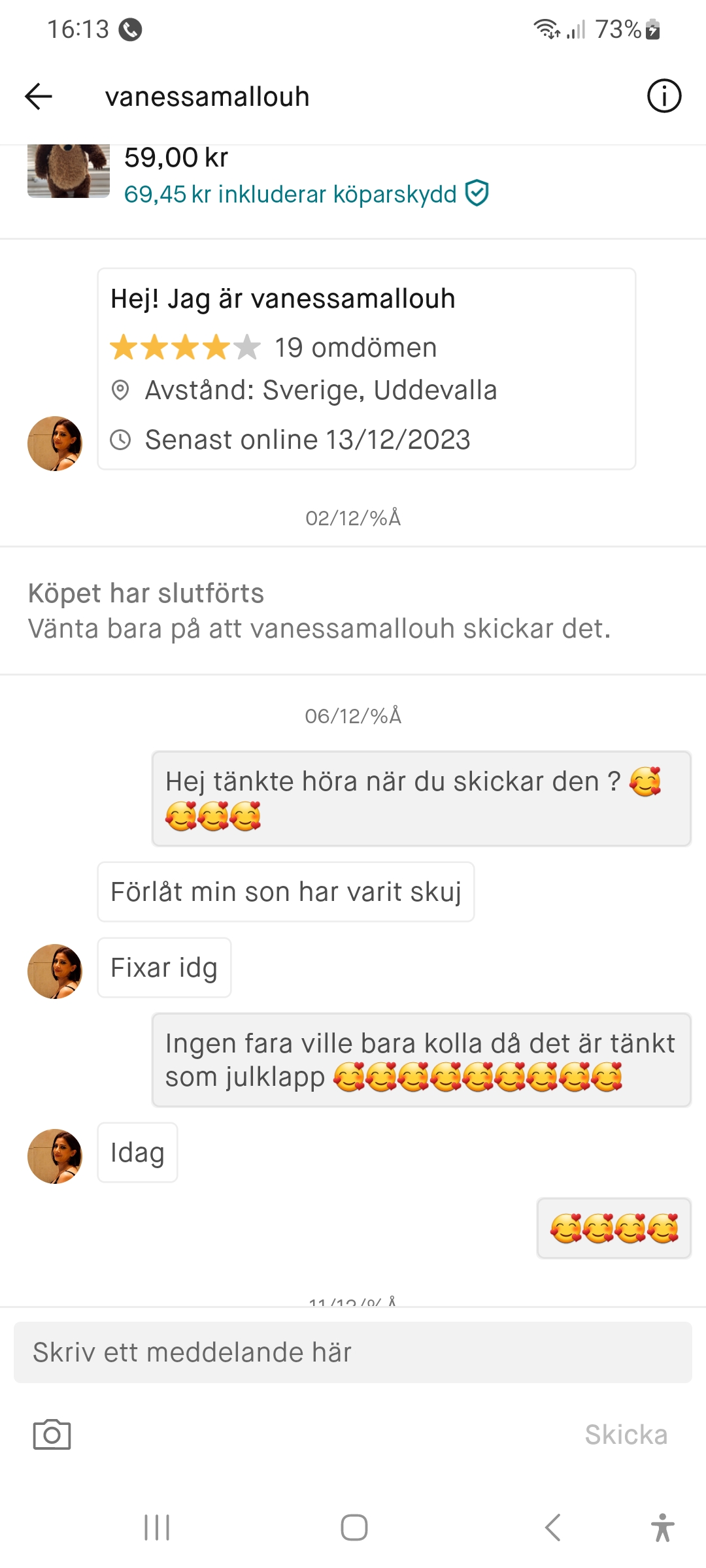Go to the system home screen
Viewport: 706px width, 1568px height.
pyautogui.click(x=354, y=1527)
